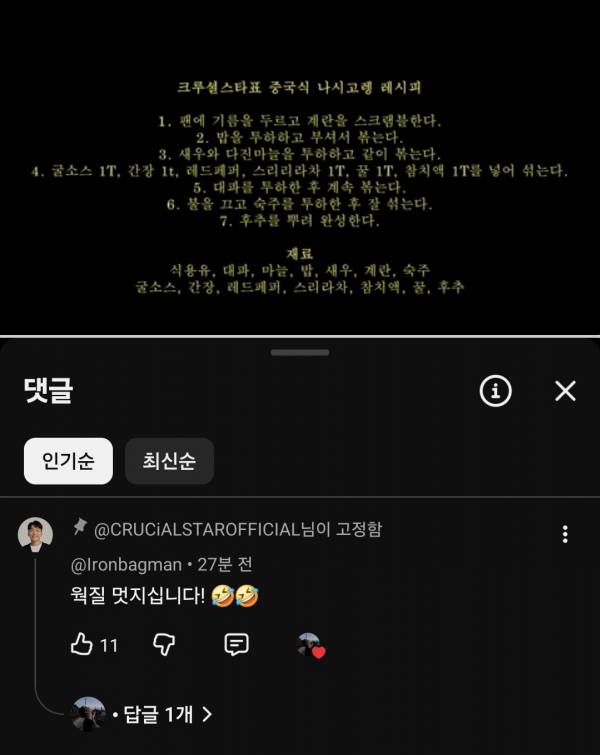Open overflow menu on Ironbagman's comment
Screen dimensions: 600x755
565,534
